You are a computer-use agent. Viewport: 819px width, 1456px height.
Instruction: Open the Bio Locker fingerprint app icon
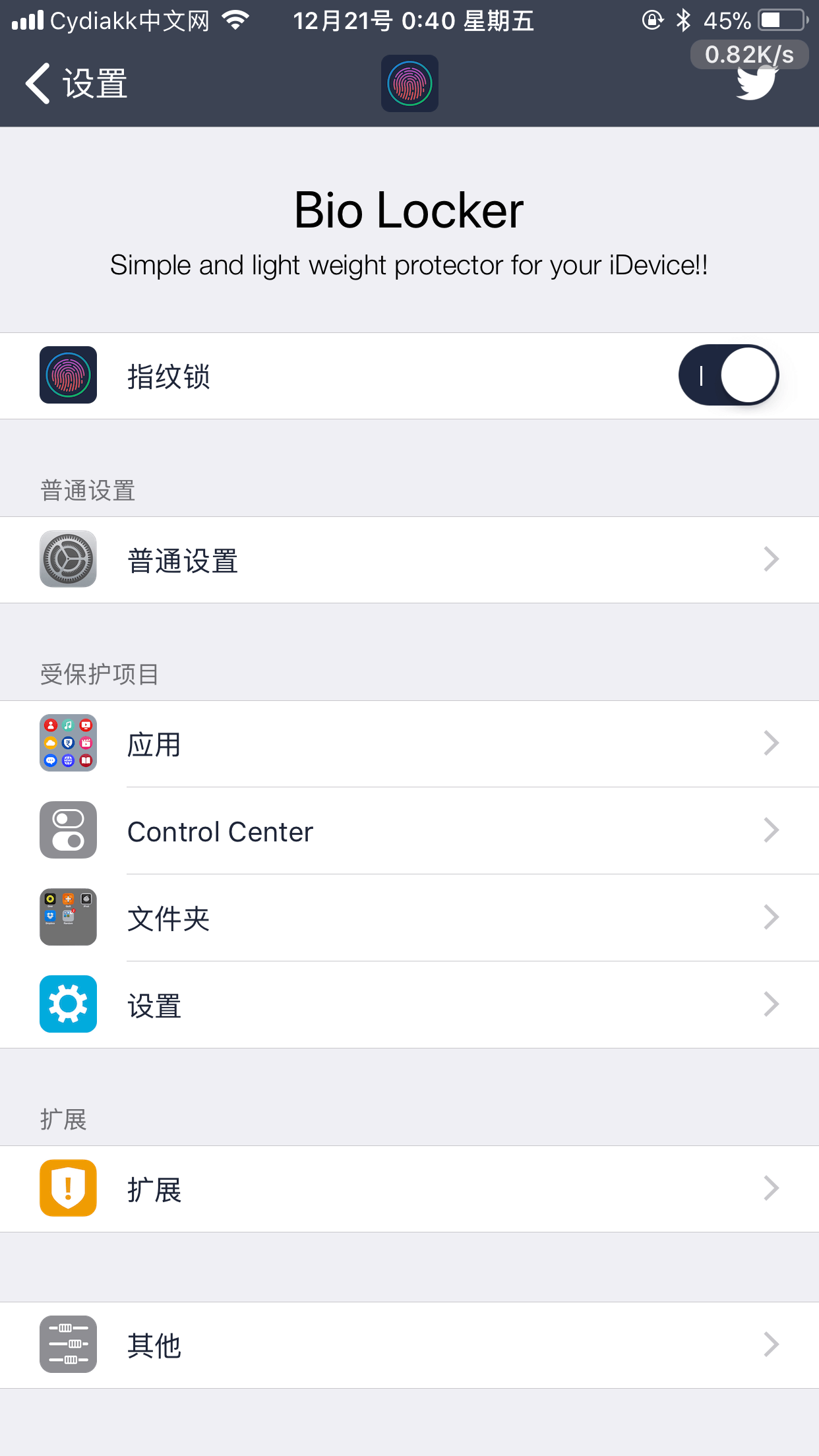[x=409, y=84]
